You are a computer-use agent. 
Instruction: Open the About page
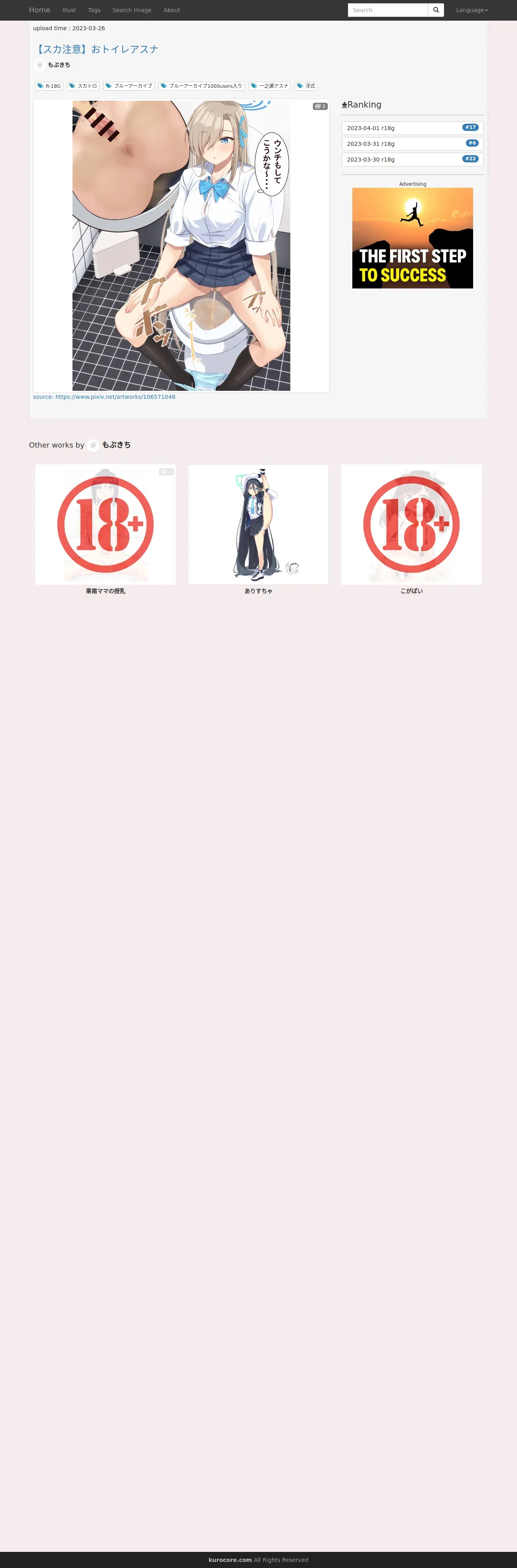[x=172, y=10]
